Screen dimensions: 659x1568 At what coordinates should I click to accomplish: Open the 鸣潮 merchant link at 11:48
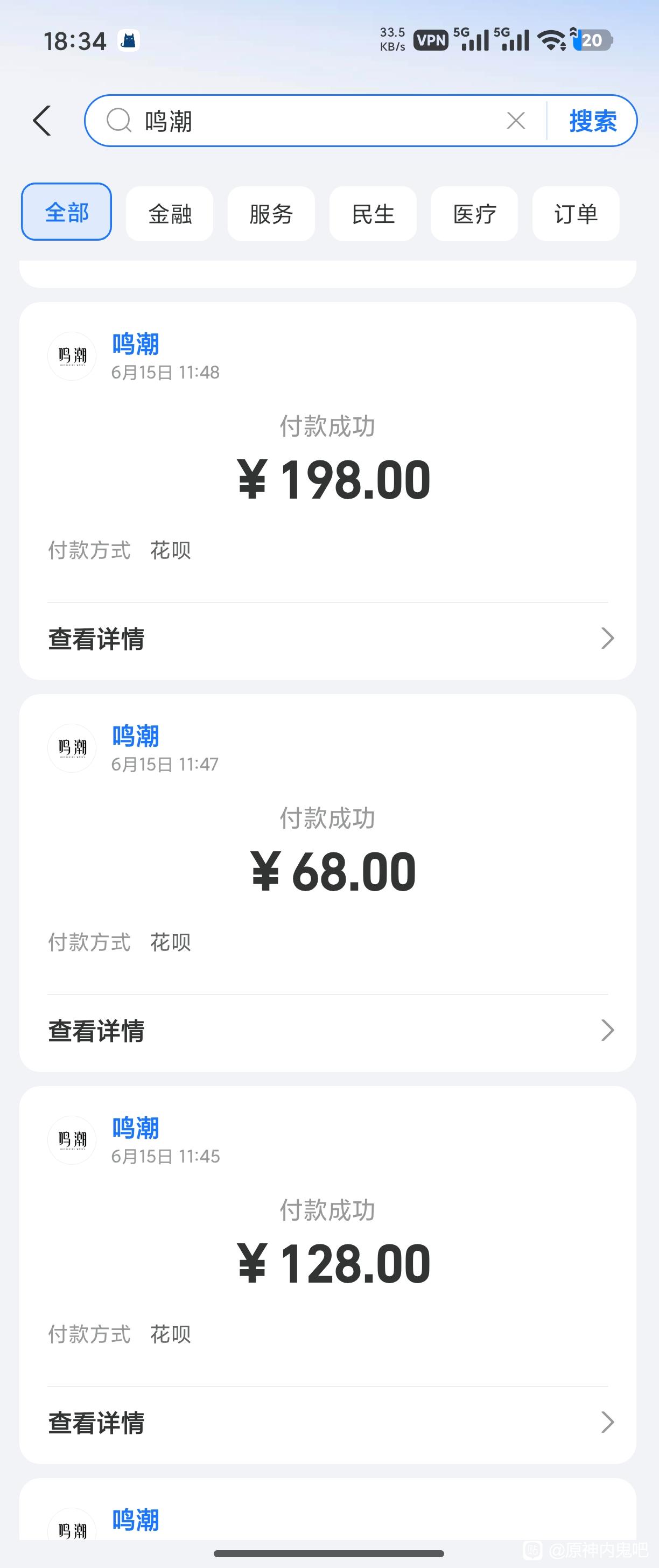click(136, 344)
